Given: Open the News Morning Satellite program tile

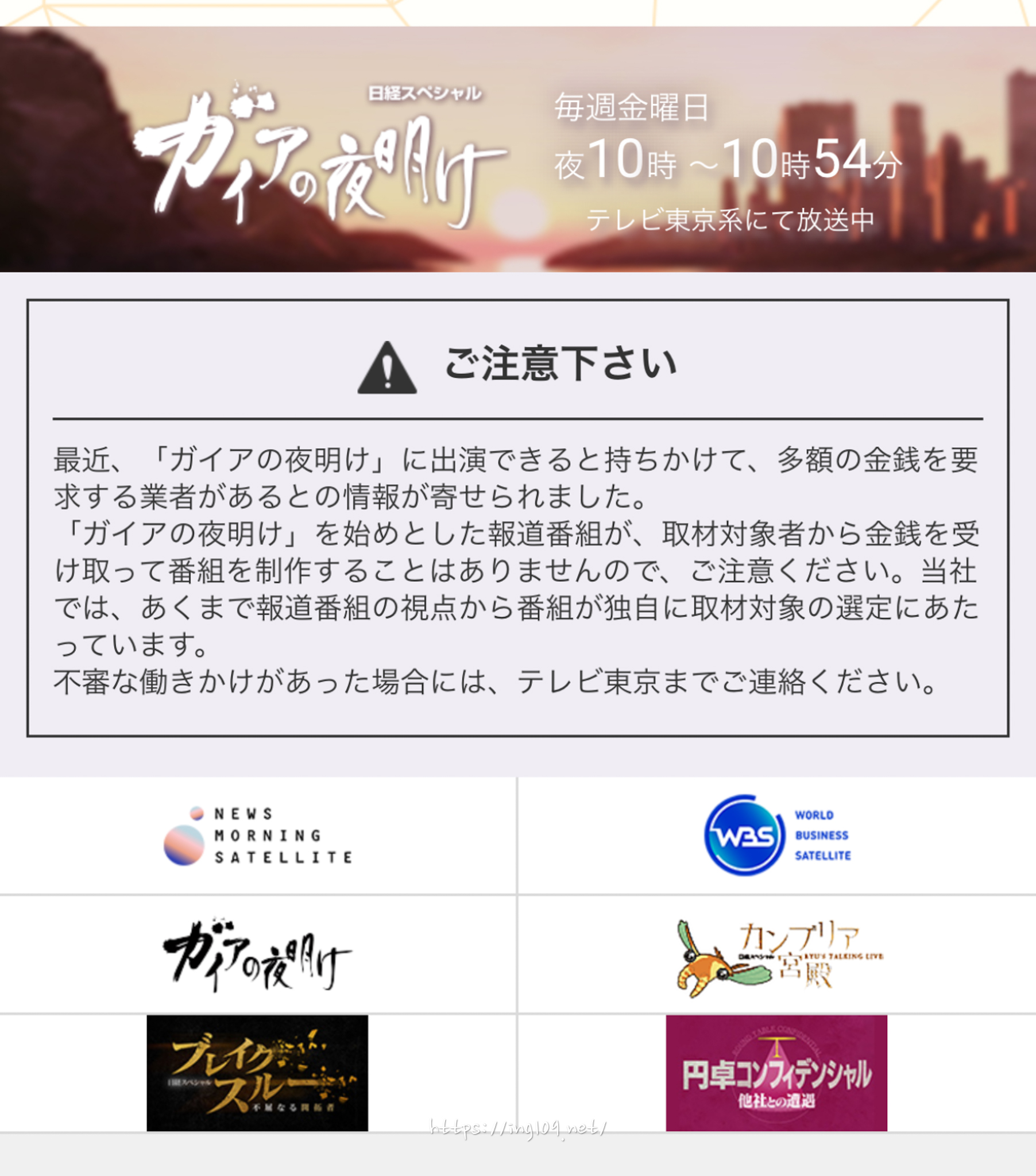Looking at the screenshot, I should 257,835.
